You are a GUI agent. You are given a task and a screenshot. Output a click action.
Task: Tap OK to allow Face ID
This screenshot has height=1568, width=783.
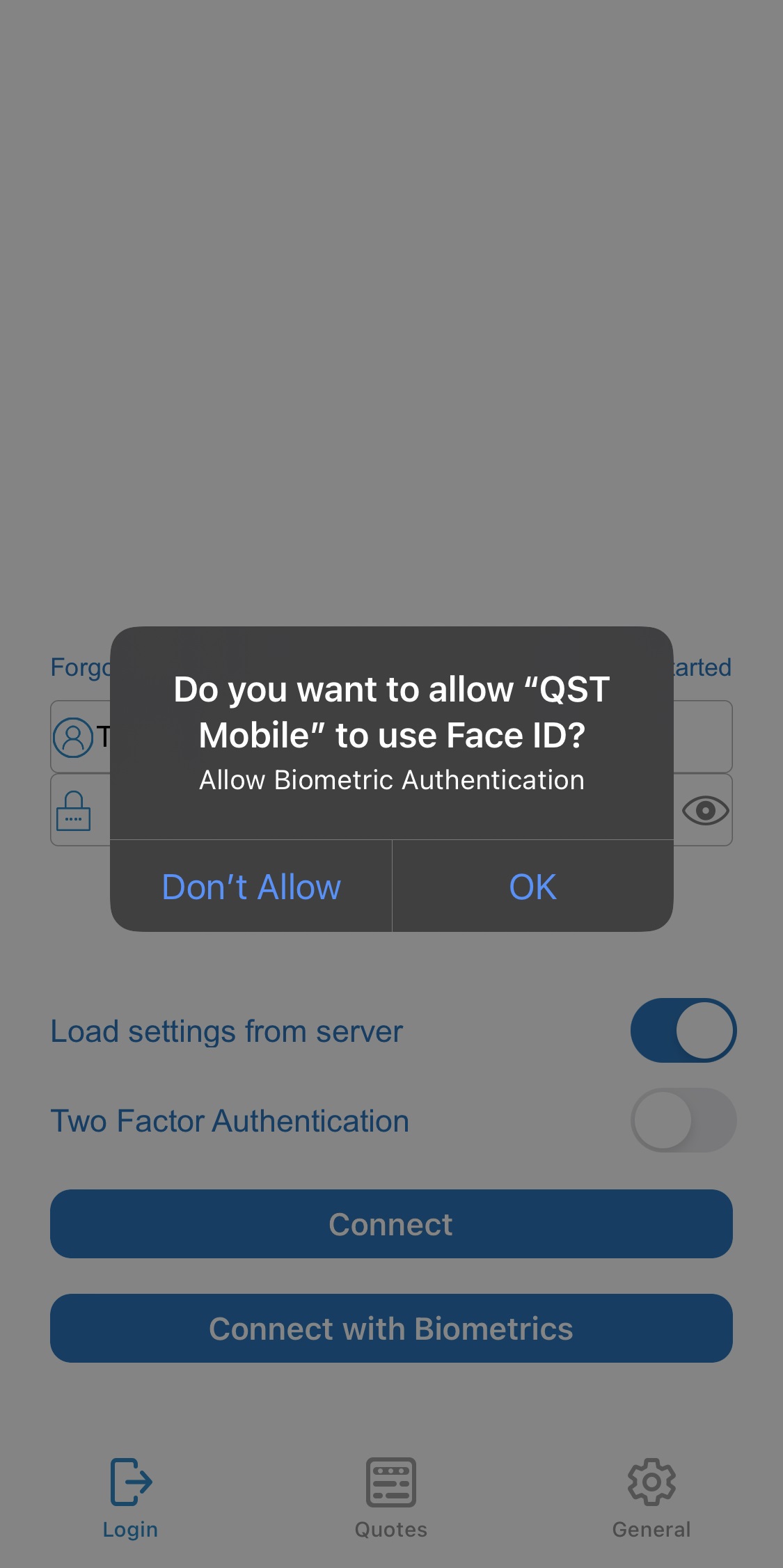tap(532, 887)
